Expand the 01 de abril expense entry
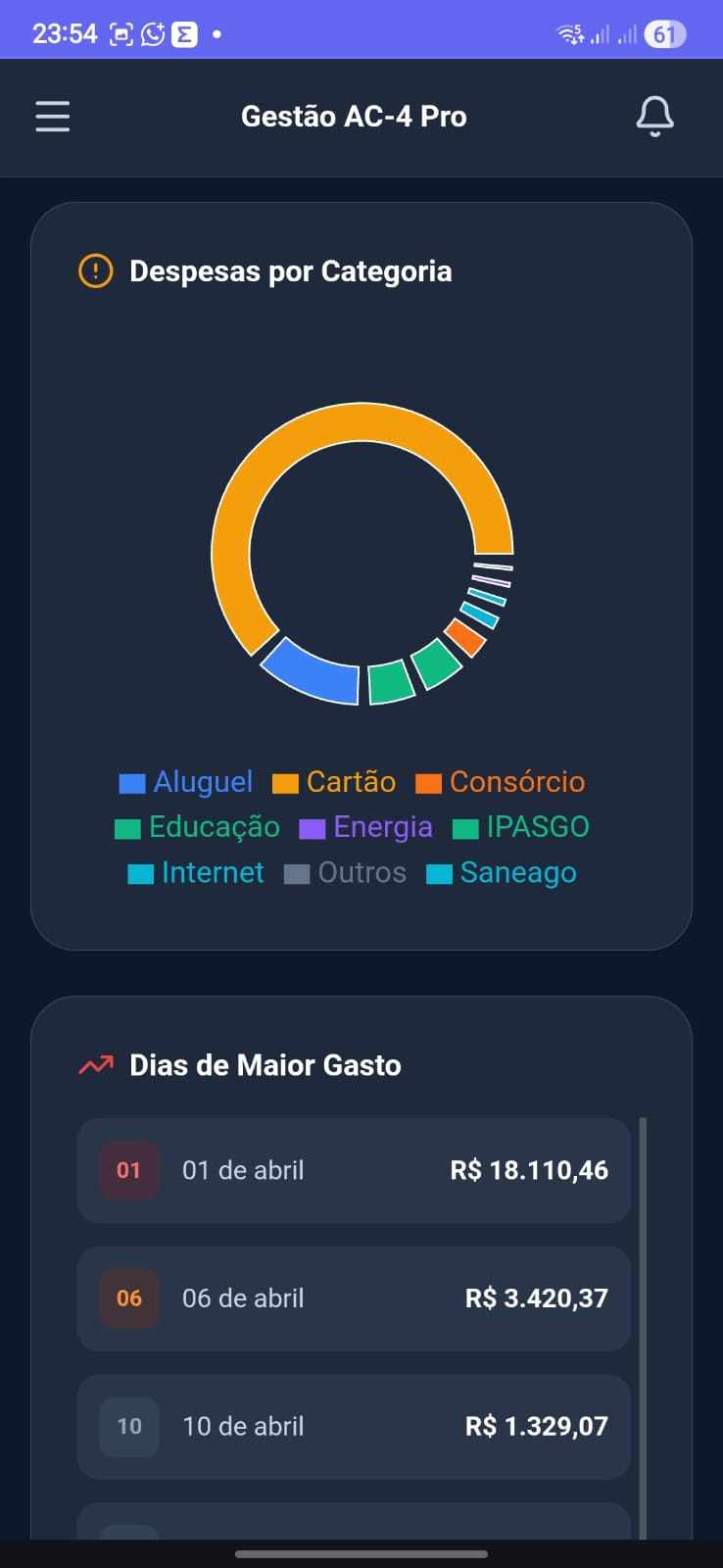Screen dimensions: 723x1568 (353, 1169)
